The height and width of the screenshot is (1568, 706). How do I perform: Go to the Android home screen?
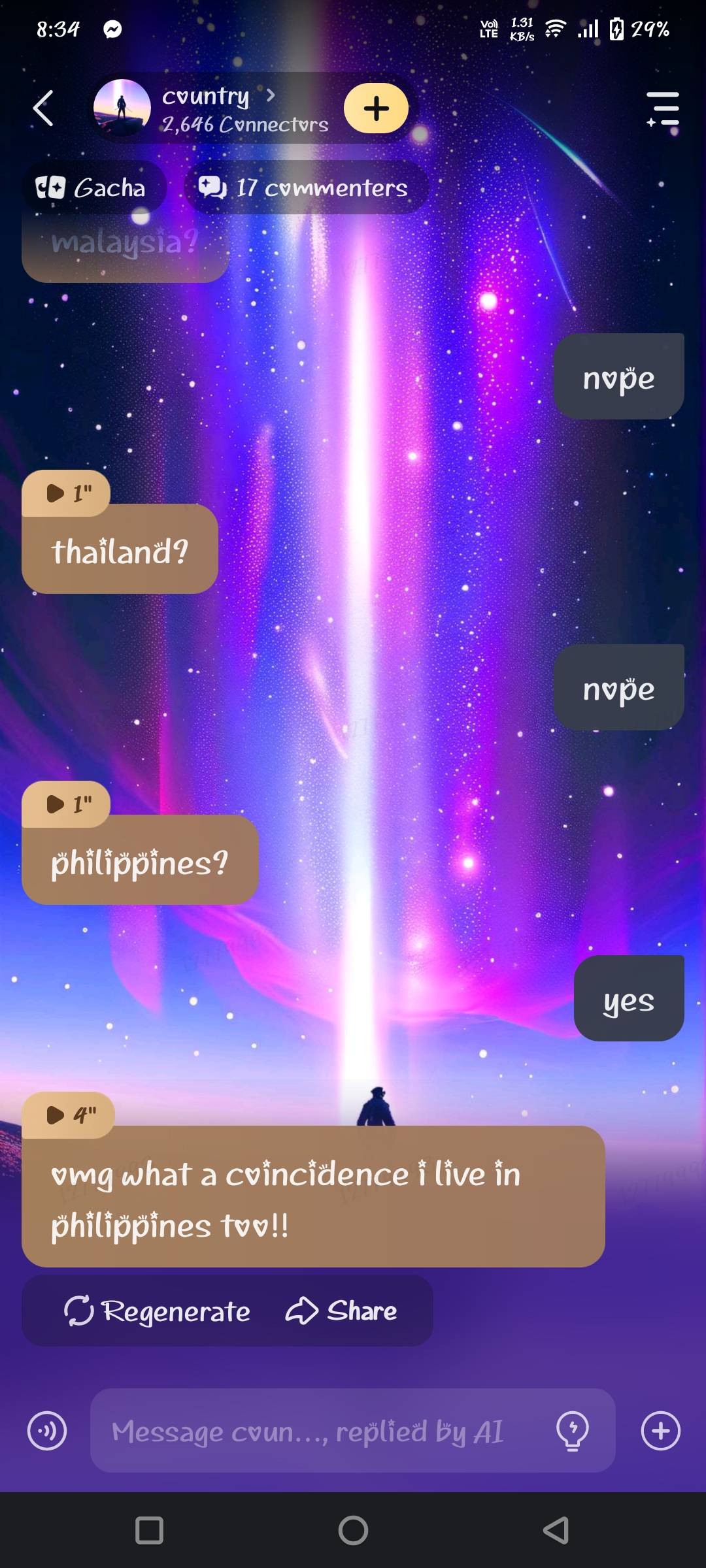point(353,1530)
